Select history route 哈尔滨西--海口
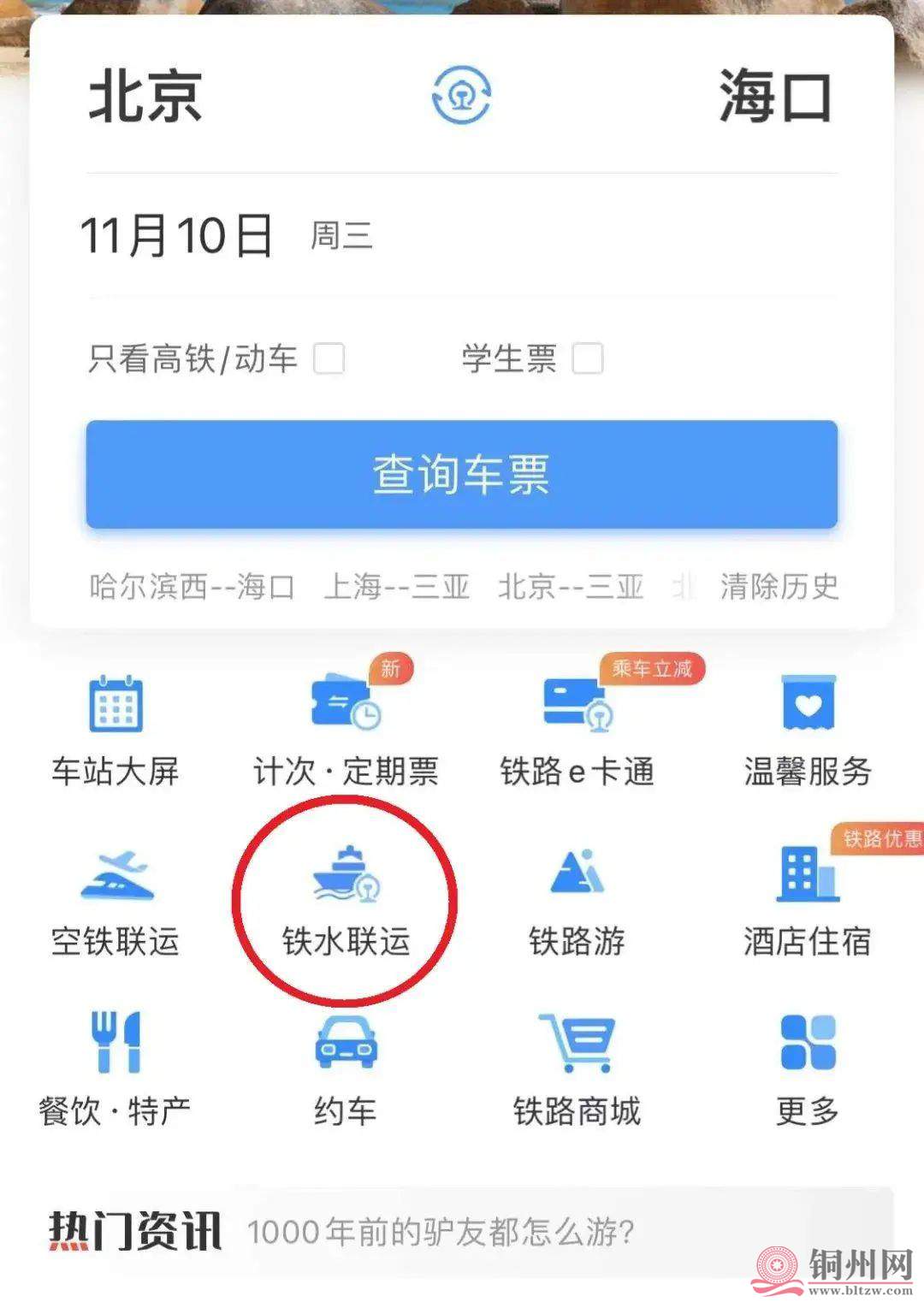 tap(192, 587)
